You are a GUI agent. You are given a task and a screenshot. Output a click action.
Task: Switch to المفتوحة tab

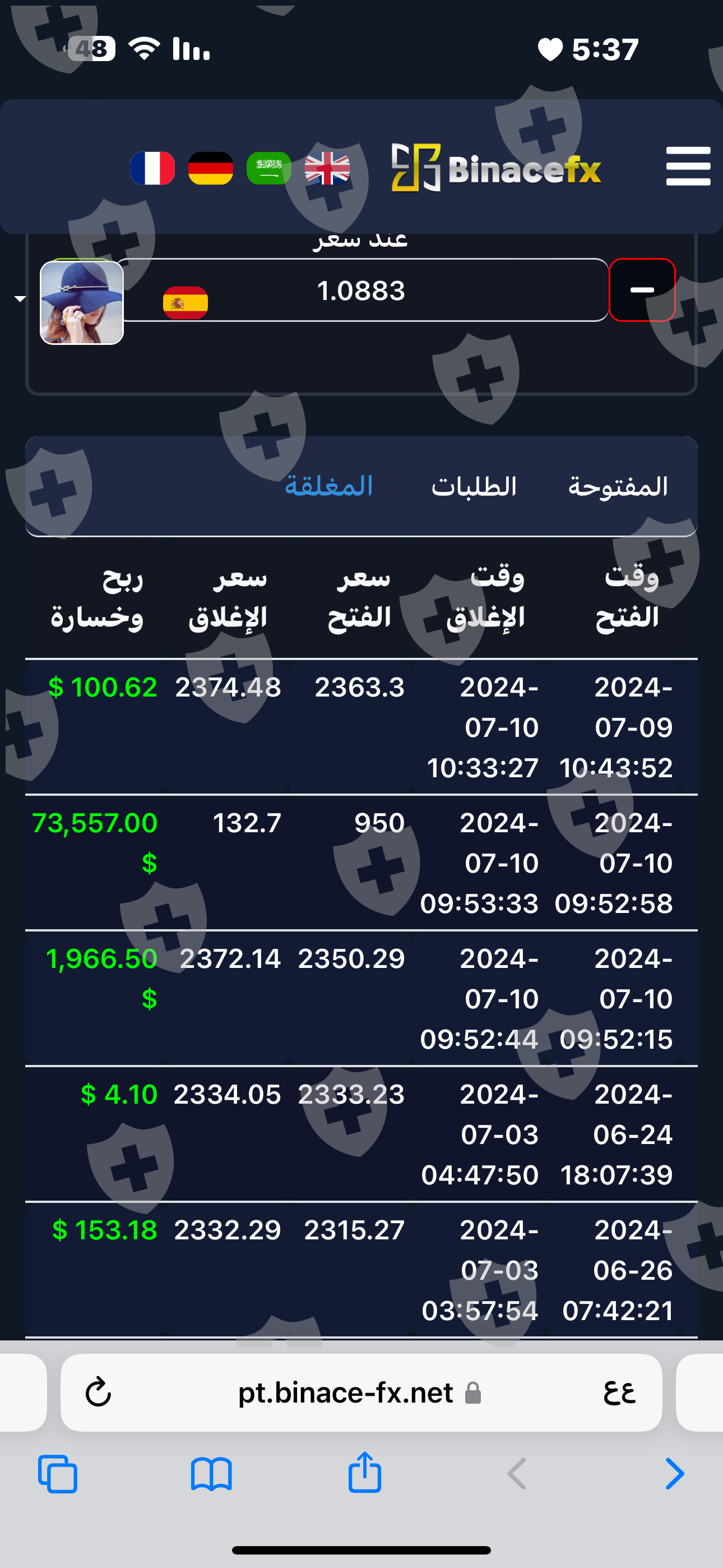click(618, 486)
